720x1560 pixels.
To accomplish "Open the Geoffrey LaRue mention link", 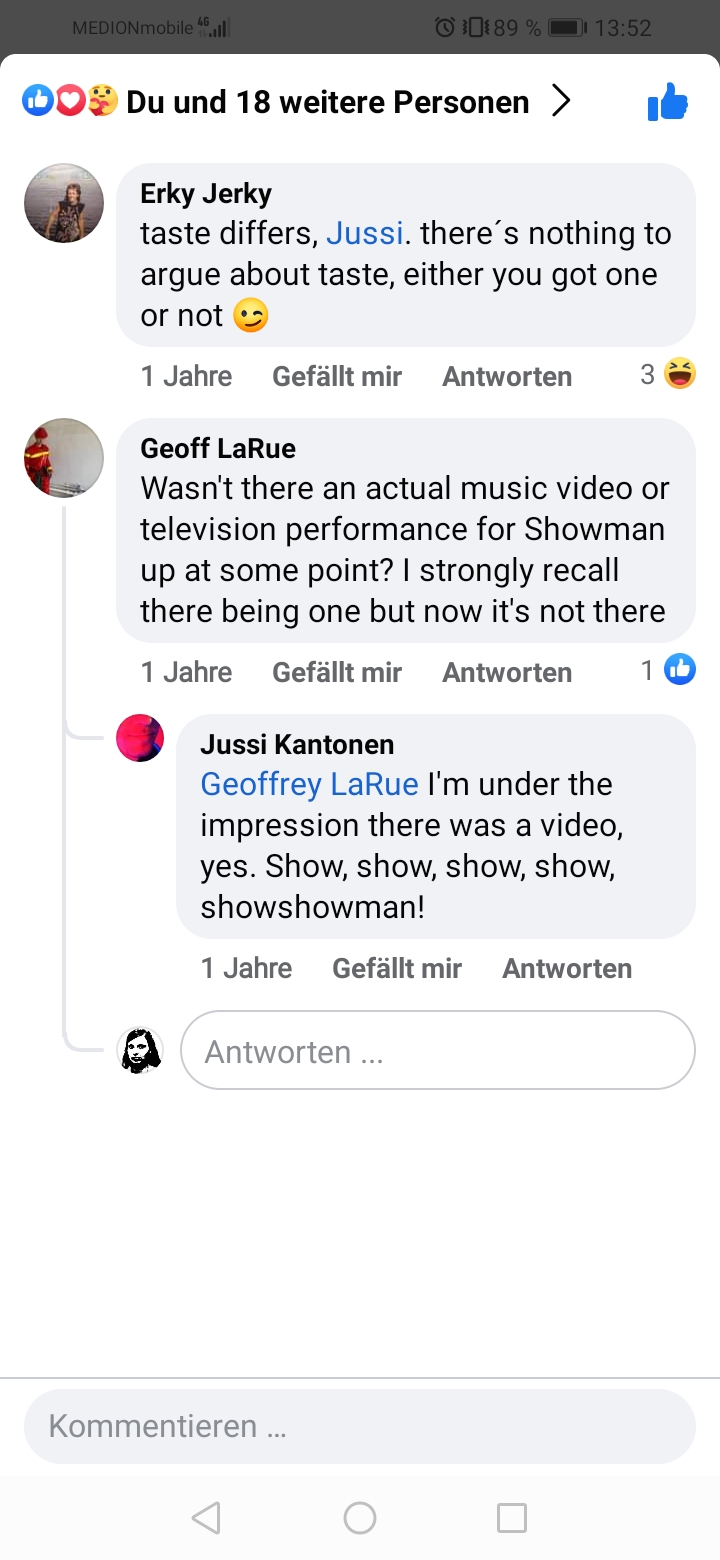I will [x=309, y=784].
